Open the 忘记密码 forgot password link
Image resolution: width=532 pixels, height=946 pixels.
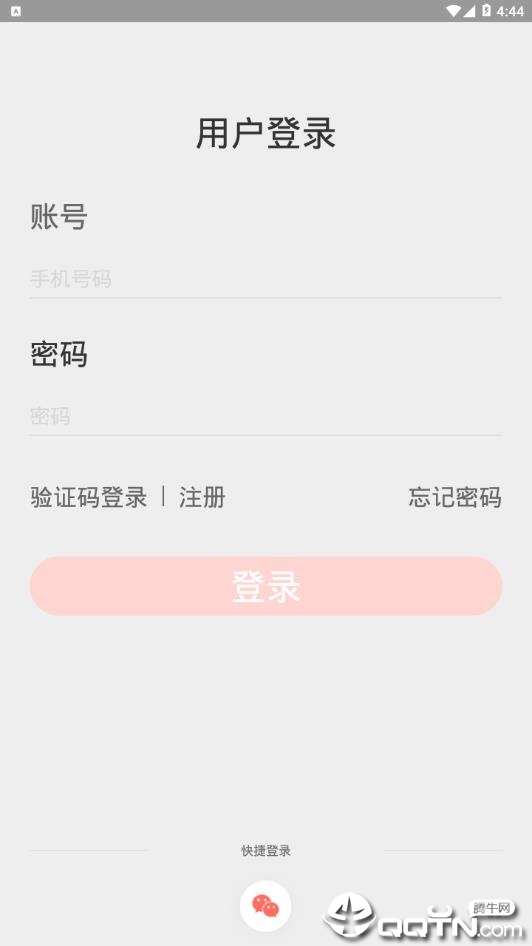(455, 498)
